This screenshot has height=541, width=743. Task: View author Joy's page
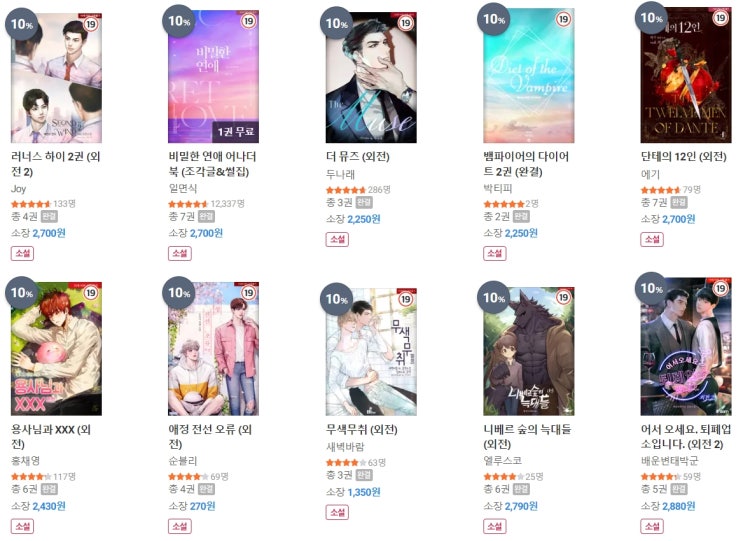point(19,188)
